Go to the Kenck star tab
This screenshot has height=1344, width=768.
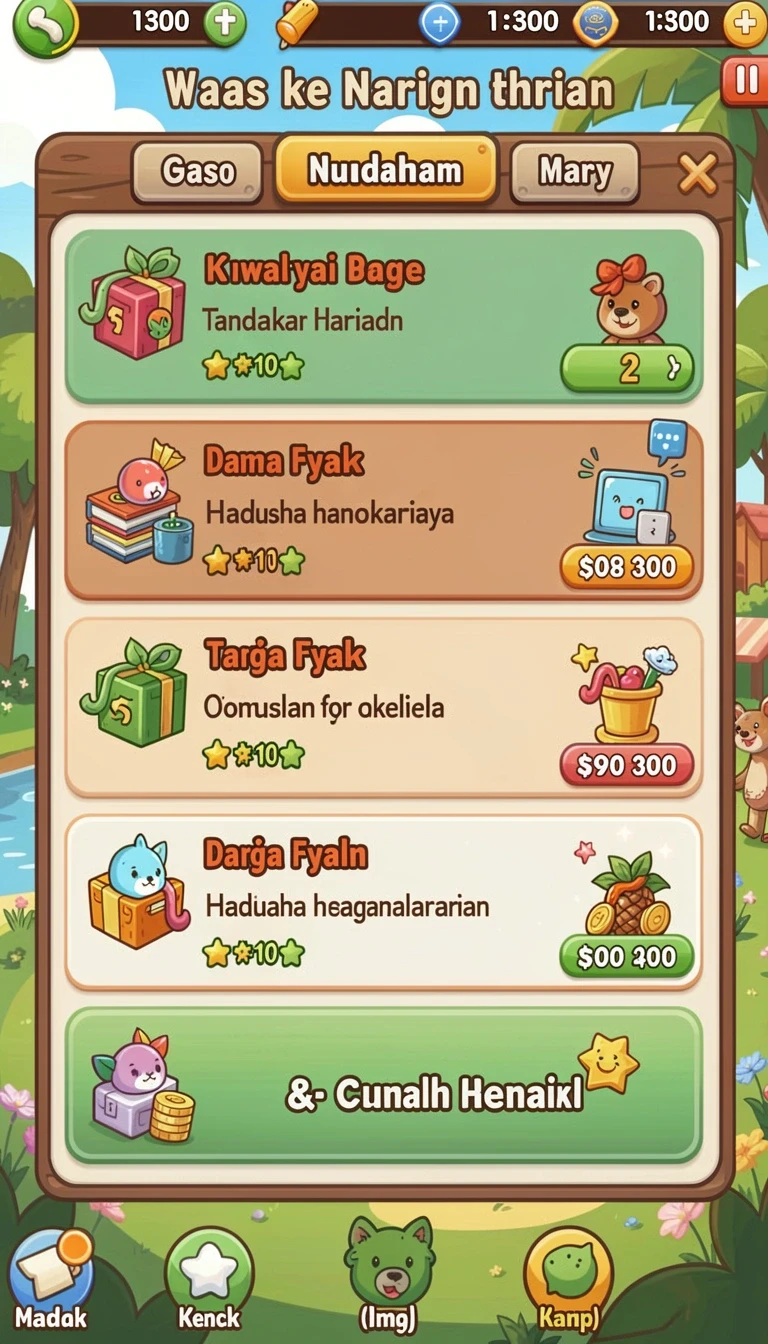(209, 1280)
